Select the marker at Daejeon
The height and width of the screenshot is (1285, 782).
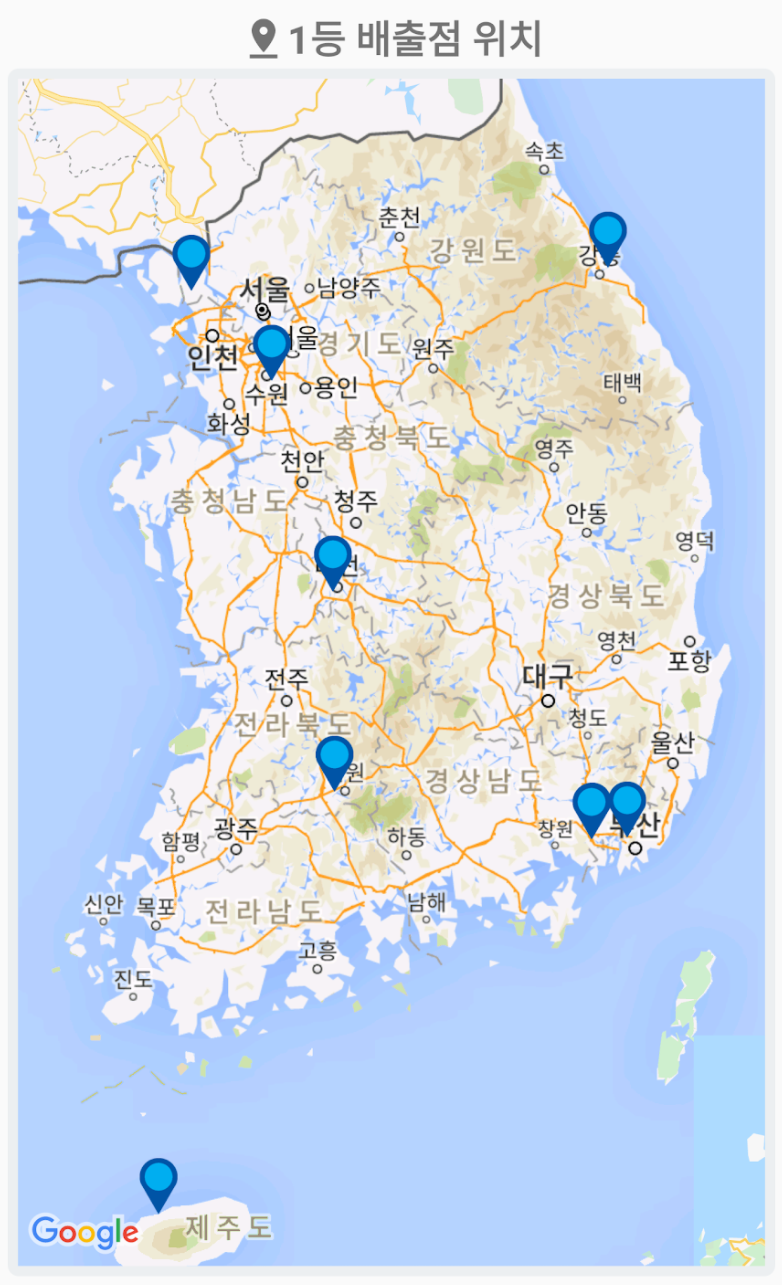333,559
